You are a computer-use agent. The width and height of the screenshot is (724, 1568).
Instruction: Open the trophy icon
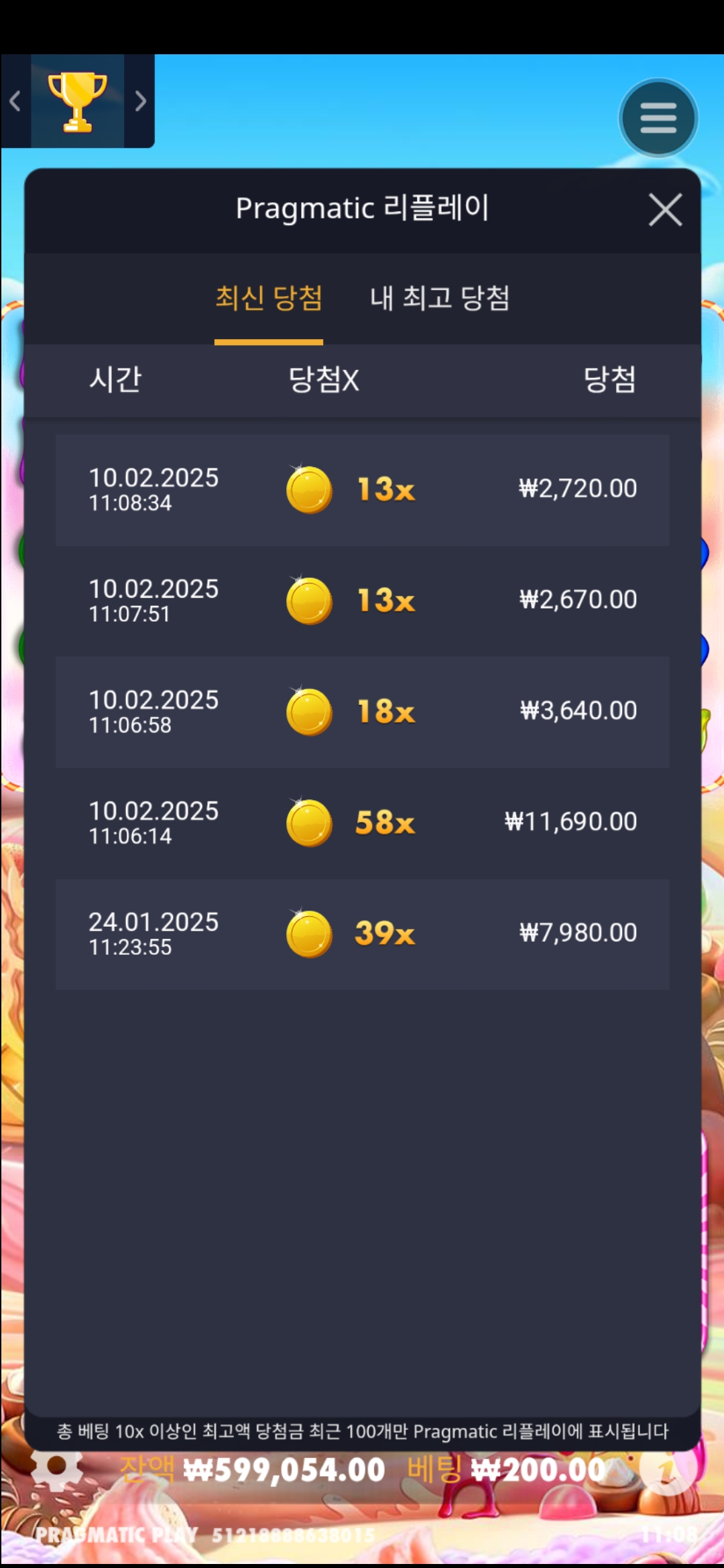pos(77,101)
